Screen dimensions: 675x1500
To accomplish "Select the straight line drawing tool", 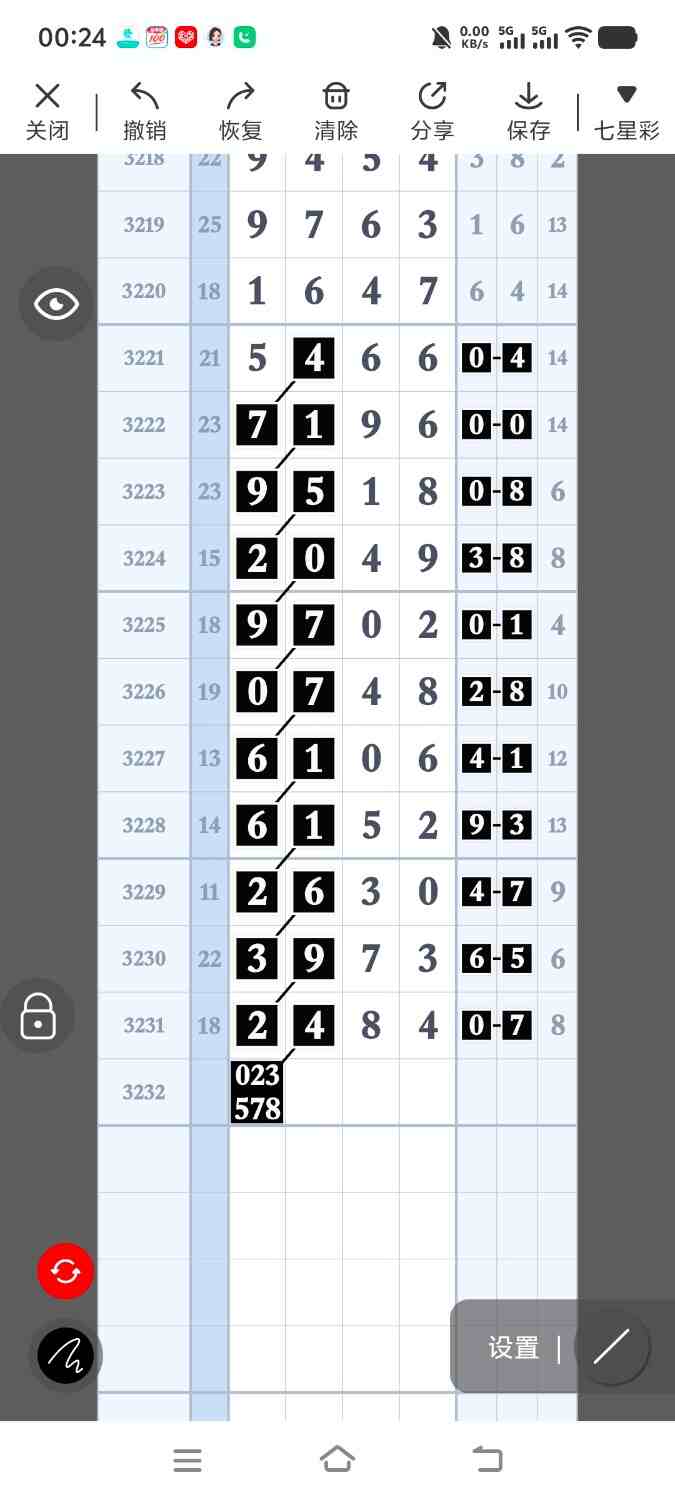I will pyautogui.click(x=611, y=1347).
